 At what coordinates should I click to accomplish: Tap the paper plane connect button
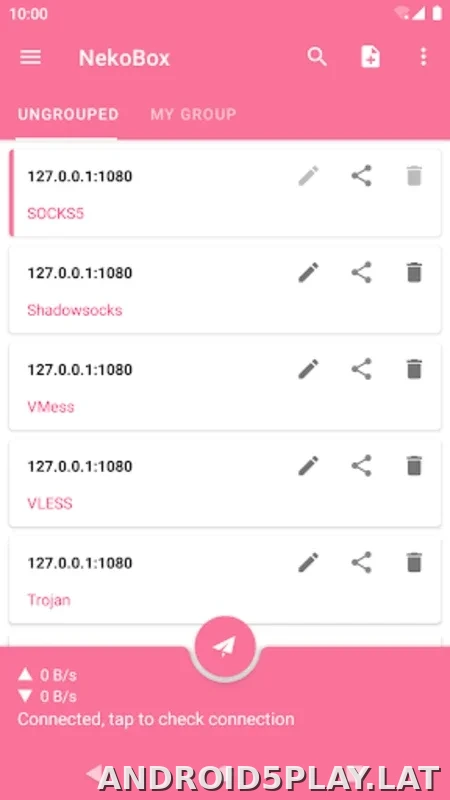point(225,647)
